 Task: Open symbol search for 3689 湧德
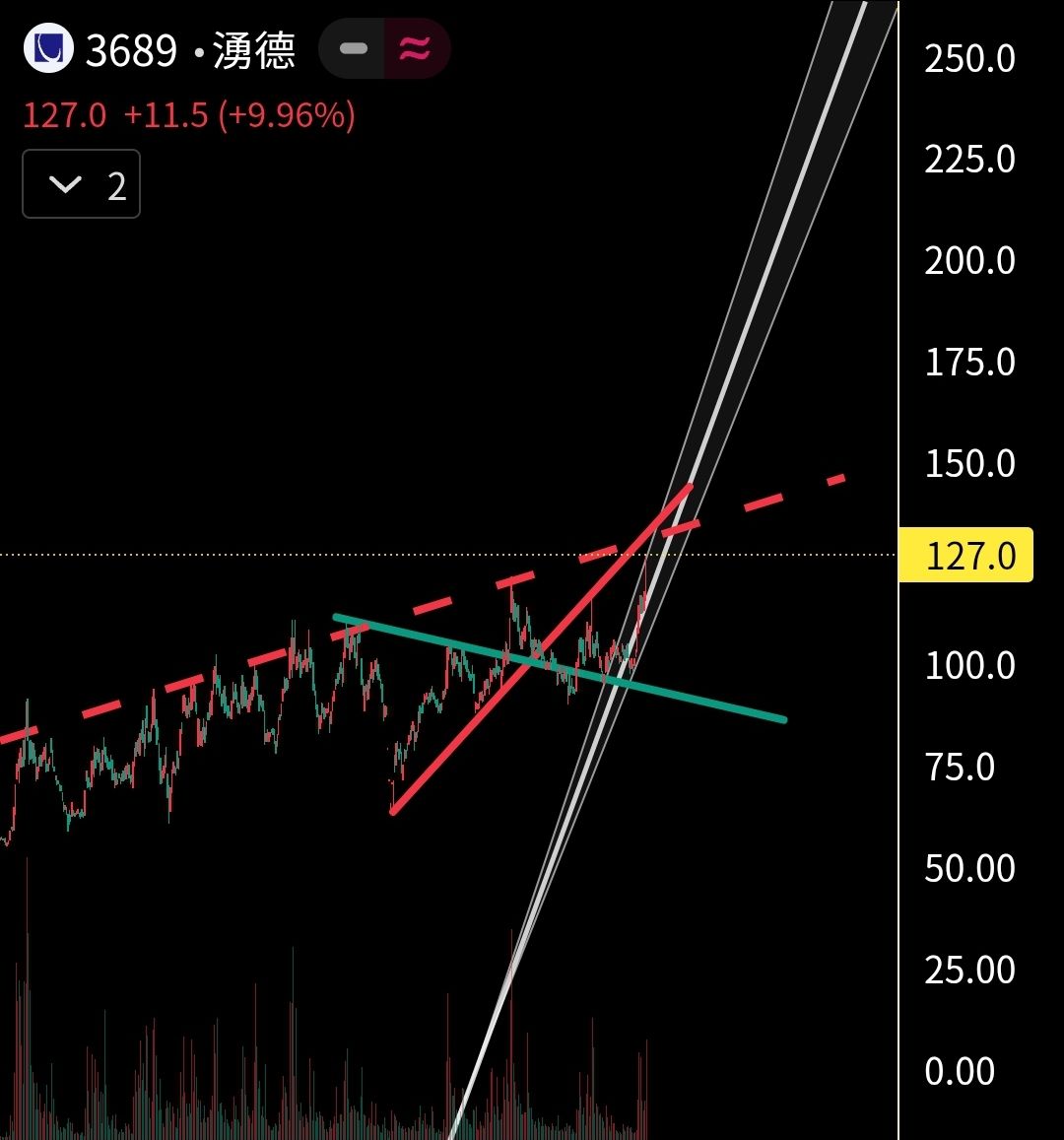click(x=190, y=50)
